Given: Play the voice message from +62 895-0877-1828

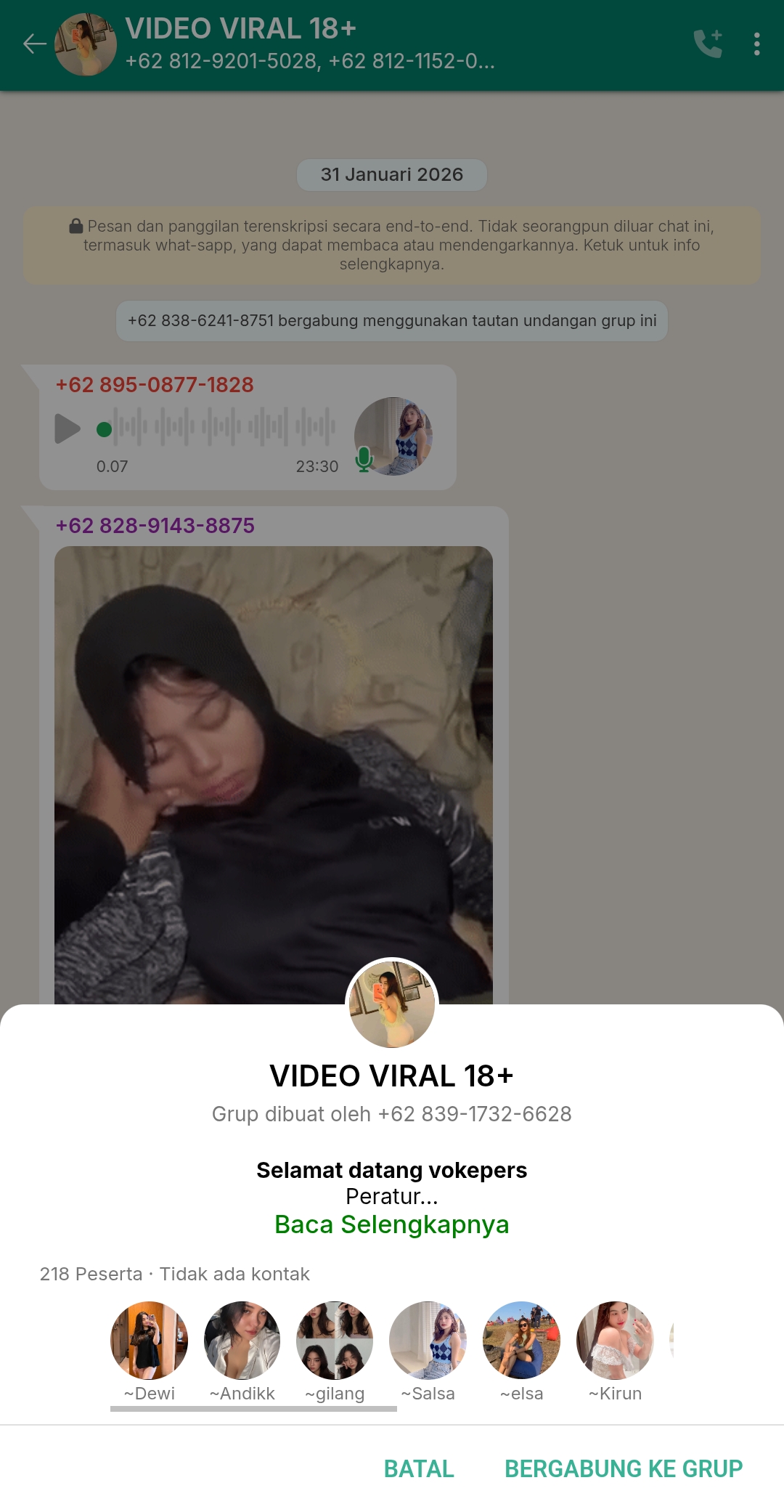Looking at the screenshot, I should point(68,428).
